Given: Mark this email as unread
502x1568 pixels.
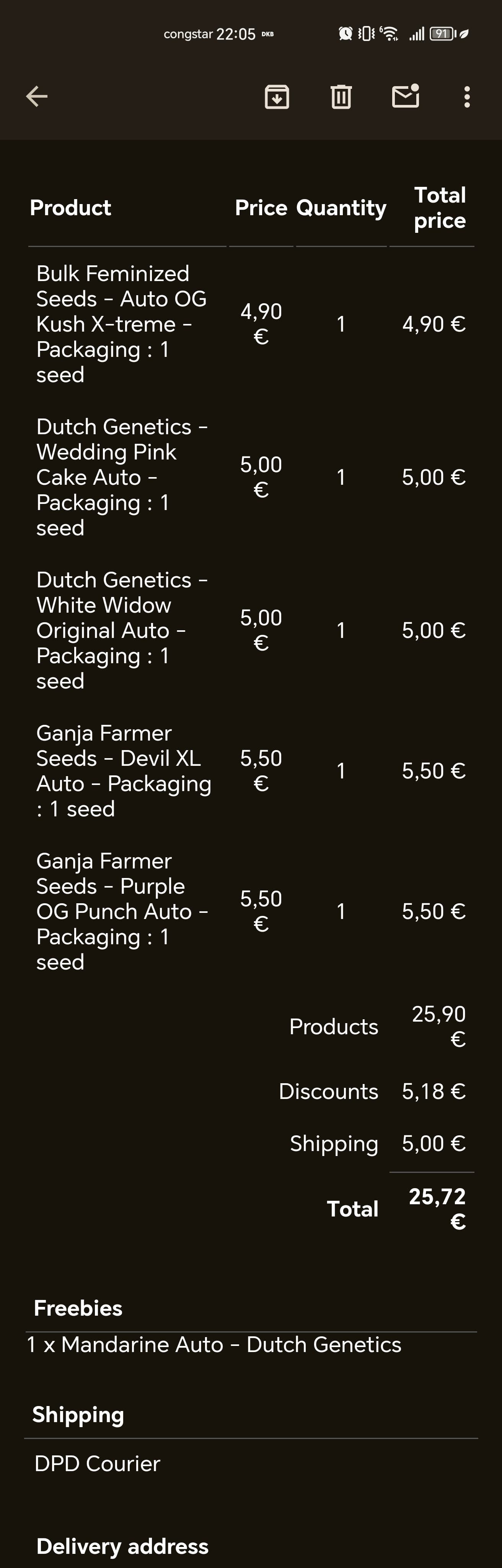Looking at the screenshot, I should point(405,96).
